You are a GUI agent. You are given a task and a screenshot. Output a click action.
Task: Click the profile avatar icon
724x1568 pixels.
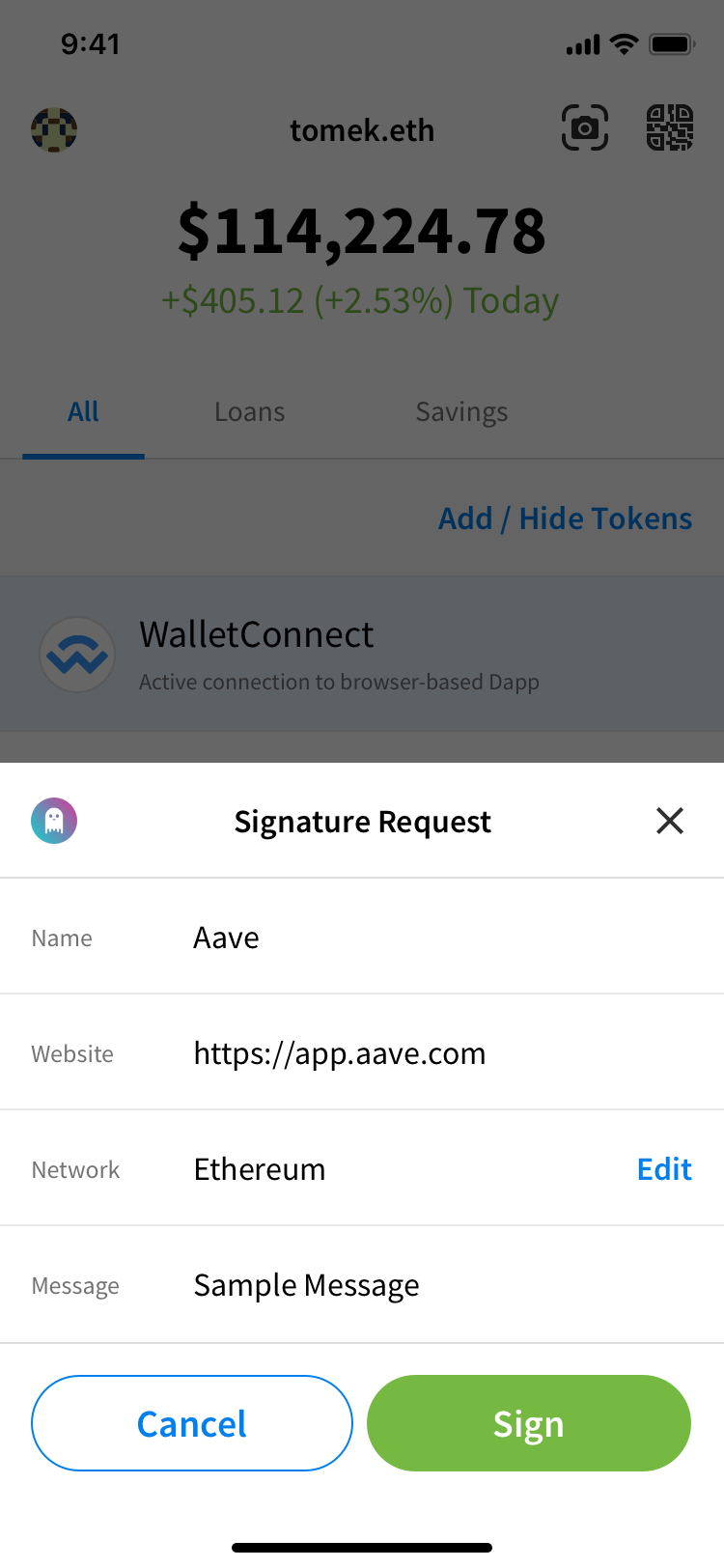click(54, 130)
